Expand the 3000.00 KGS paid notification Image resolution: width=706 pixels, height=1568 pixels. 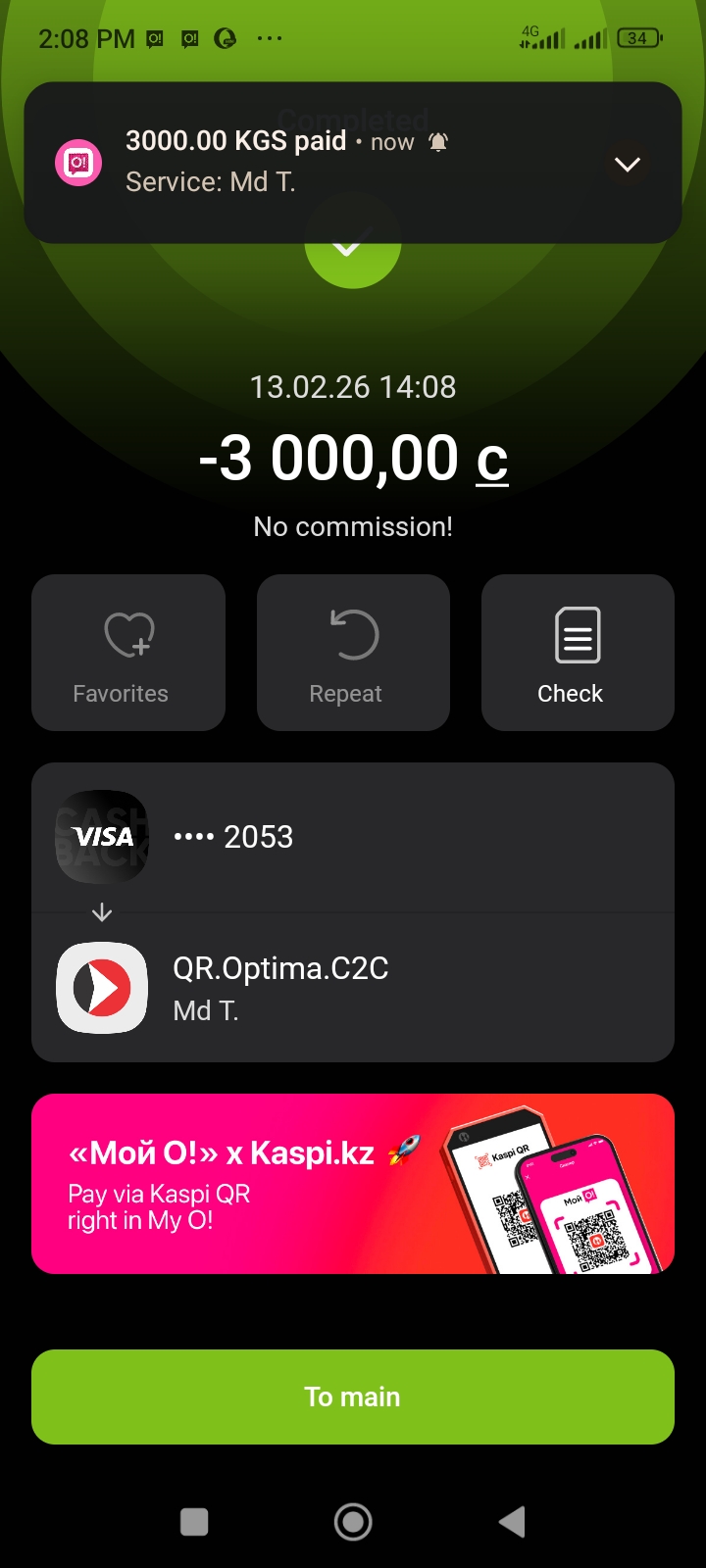click(628, 164)
